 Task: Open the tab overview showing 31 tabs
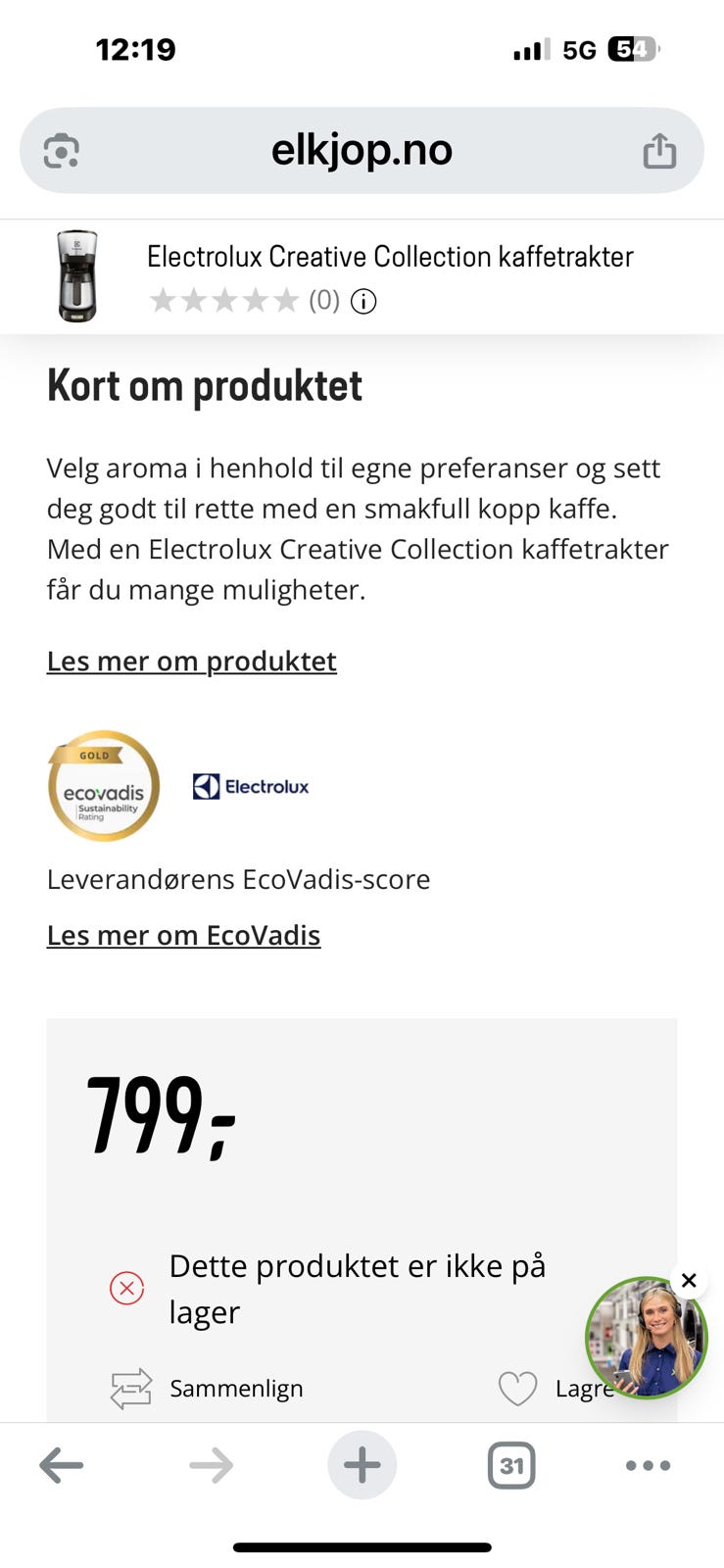point(511,1465)
